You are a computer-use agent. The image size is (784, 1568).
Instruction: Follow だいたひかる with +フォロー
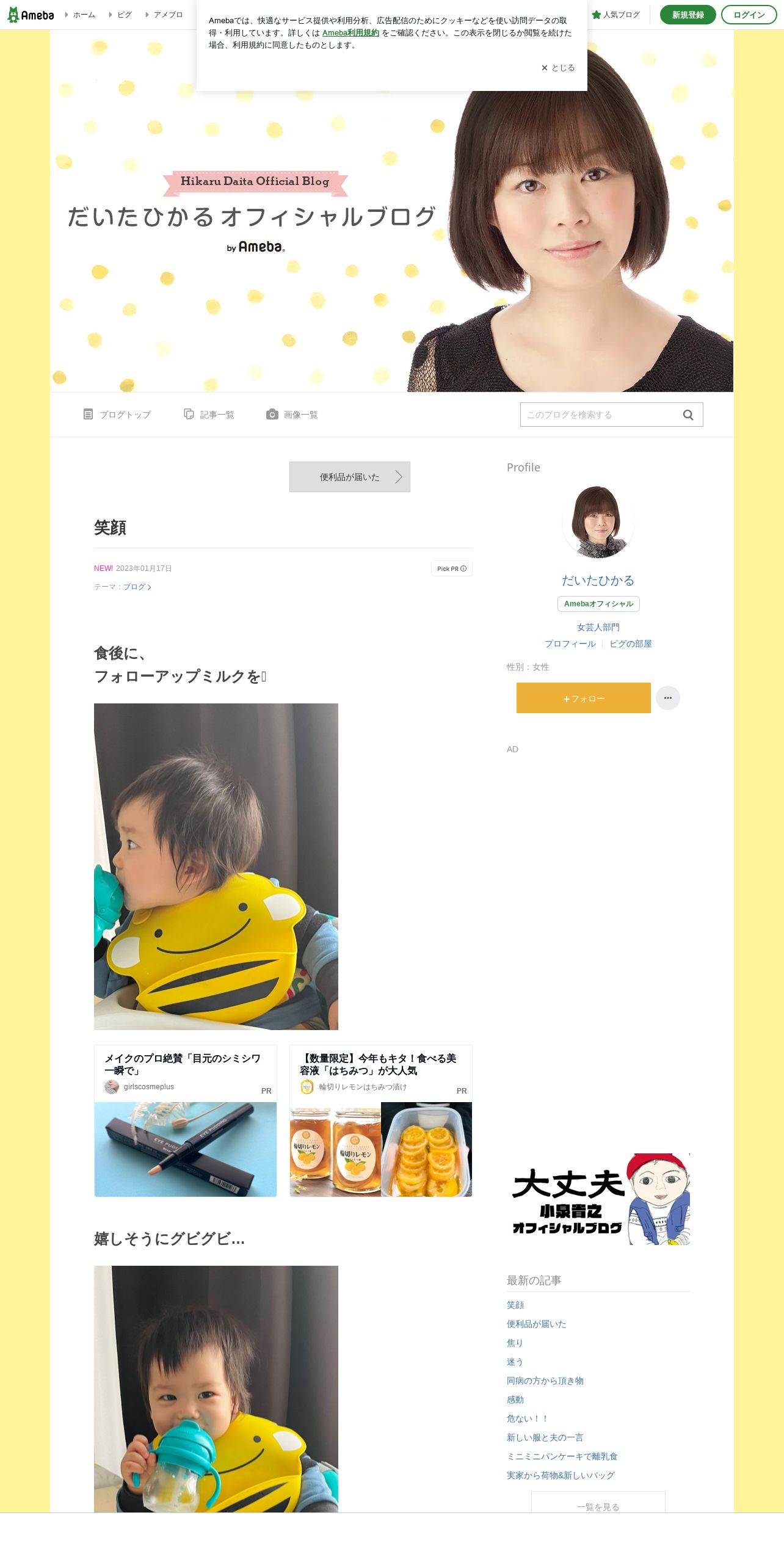coord(584,698)
